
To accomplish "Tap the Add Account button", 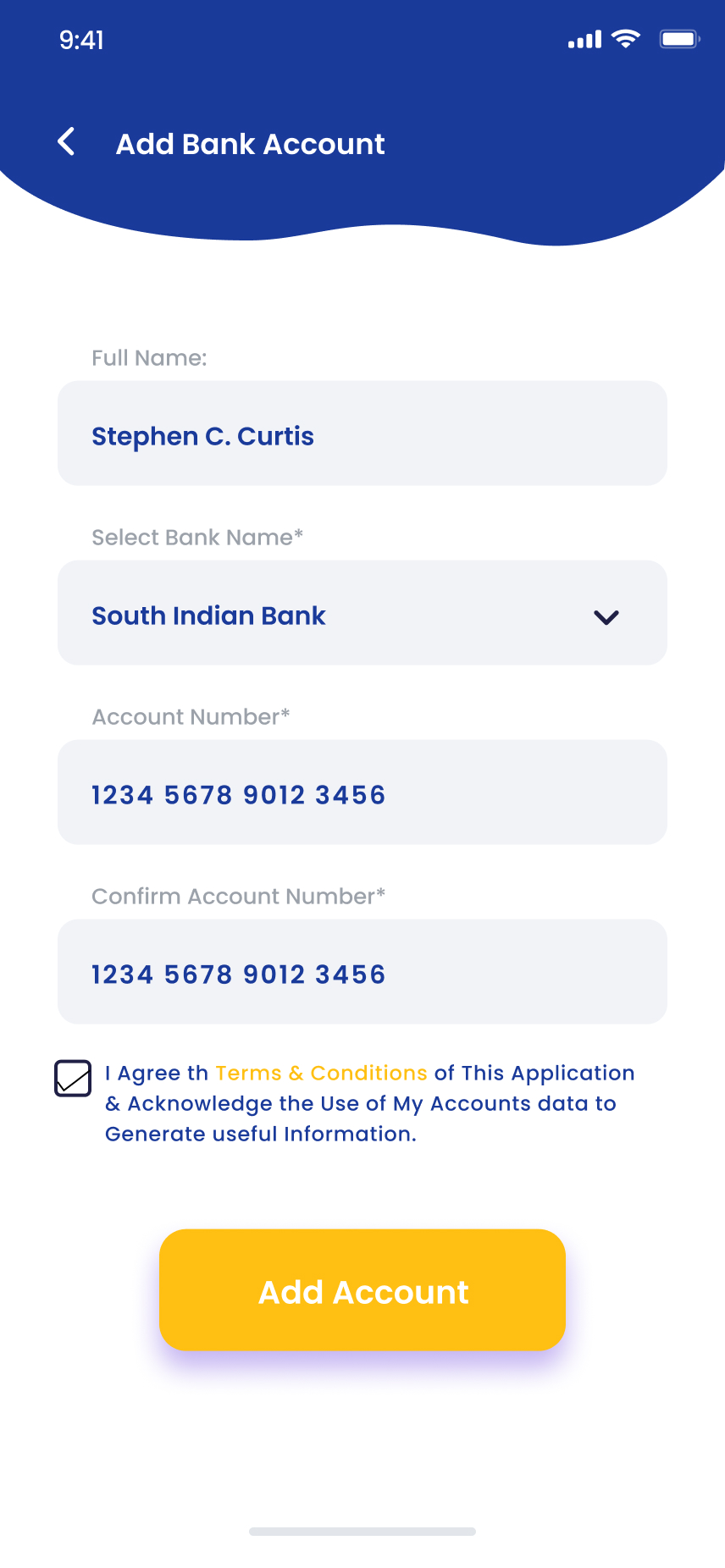I will [362, 1290].
